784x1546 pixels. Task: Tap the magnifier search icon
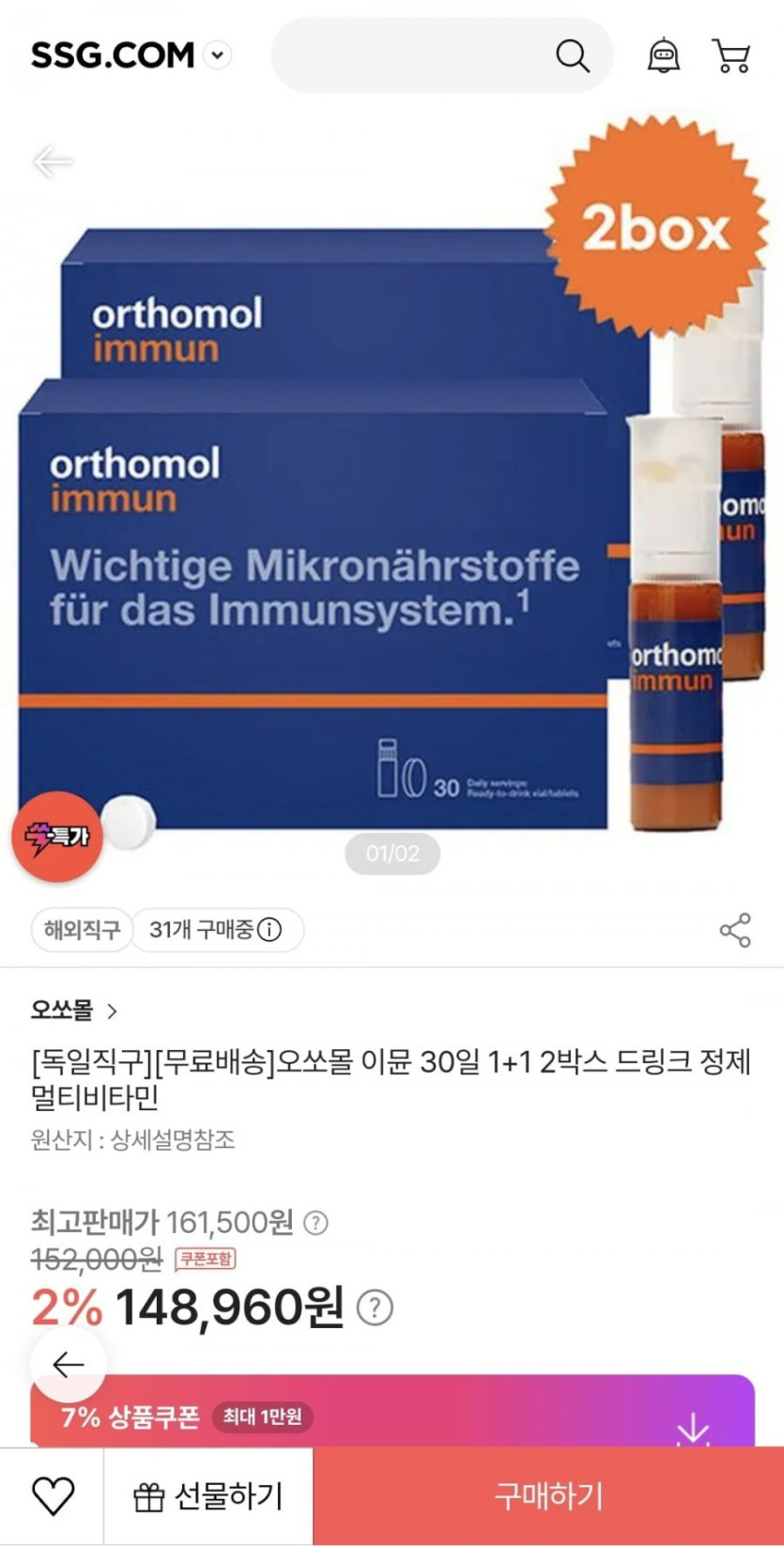(572, 55)
